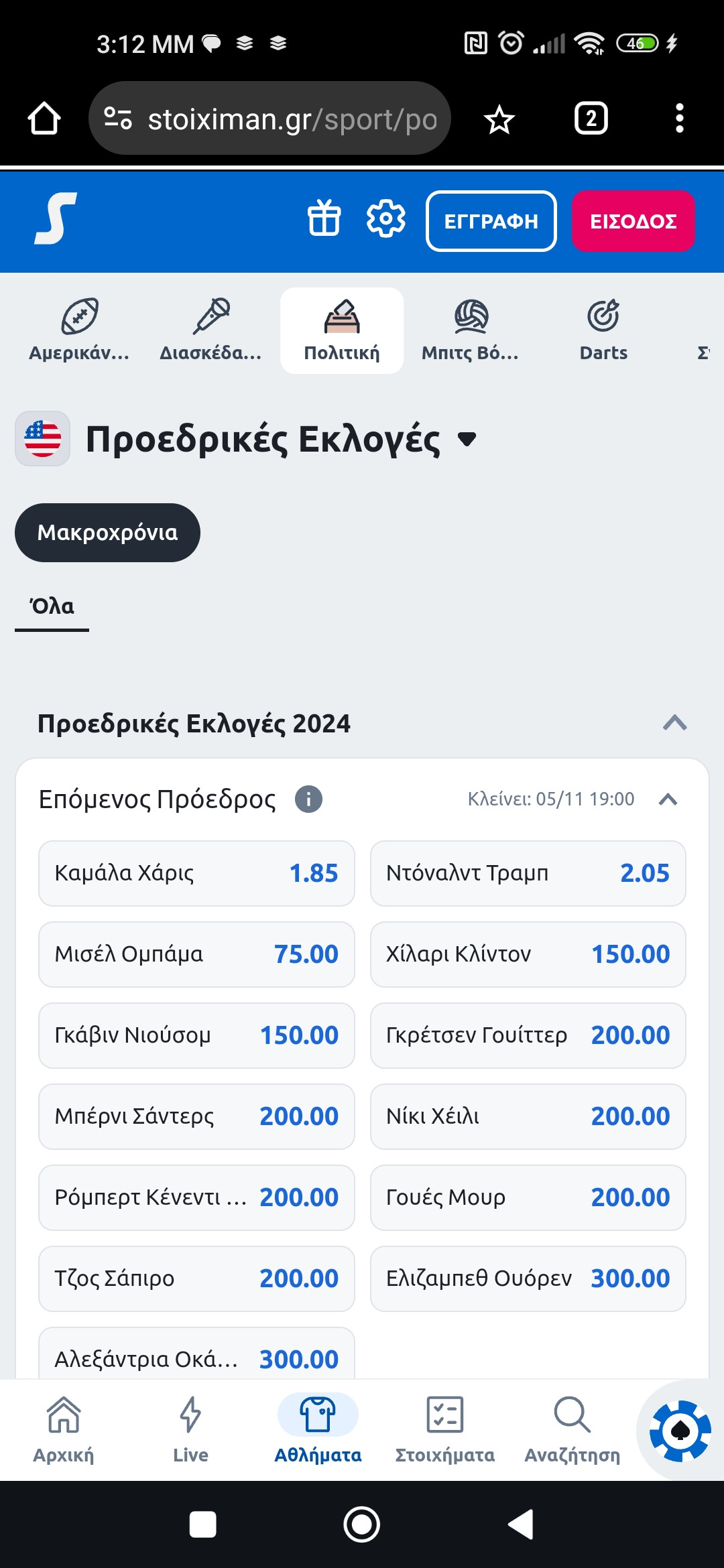Open the casino chip floating button
The height and width of the screenshot is (1568, 724).
pos(680,1431)
